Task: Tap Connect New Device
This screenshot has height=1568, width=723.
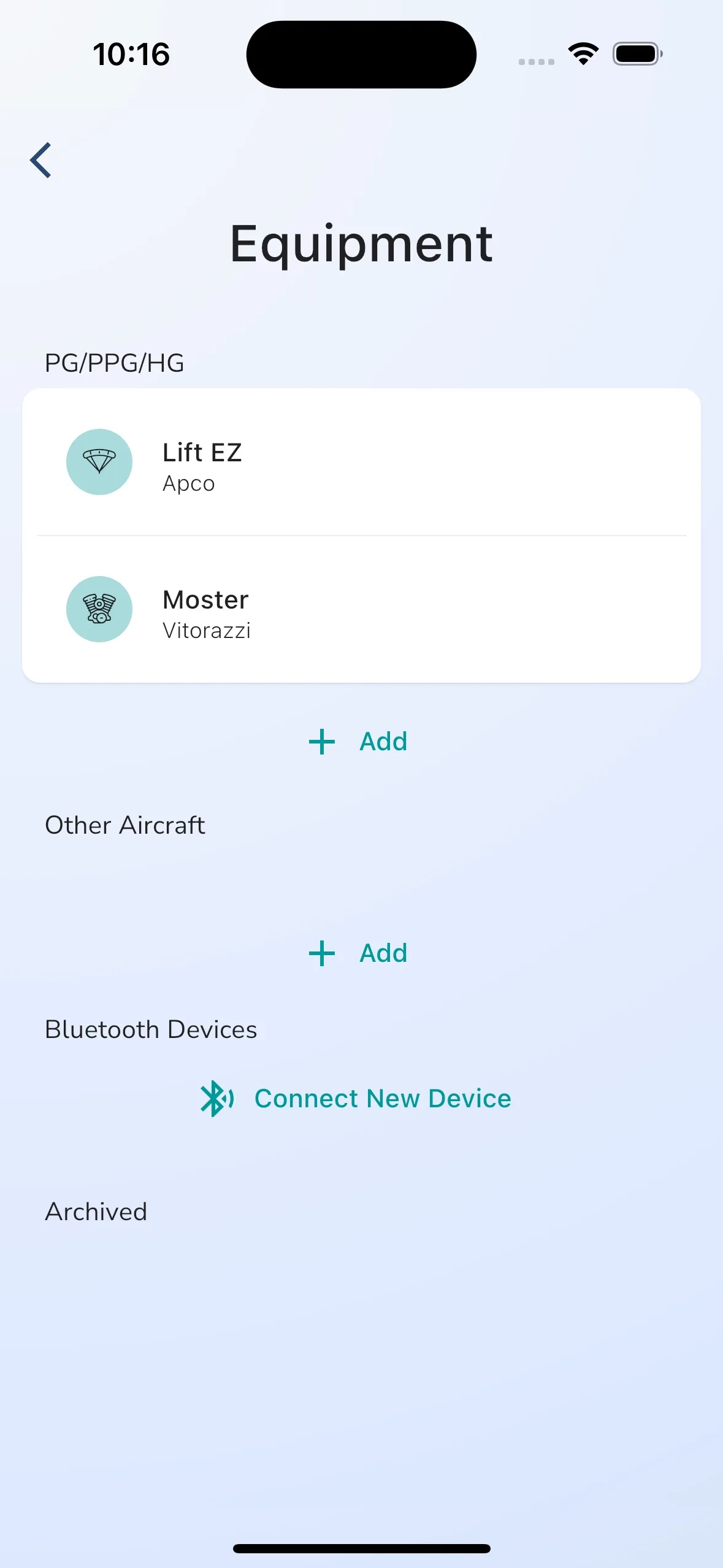Action: coord(382,1098)
